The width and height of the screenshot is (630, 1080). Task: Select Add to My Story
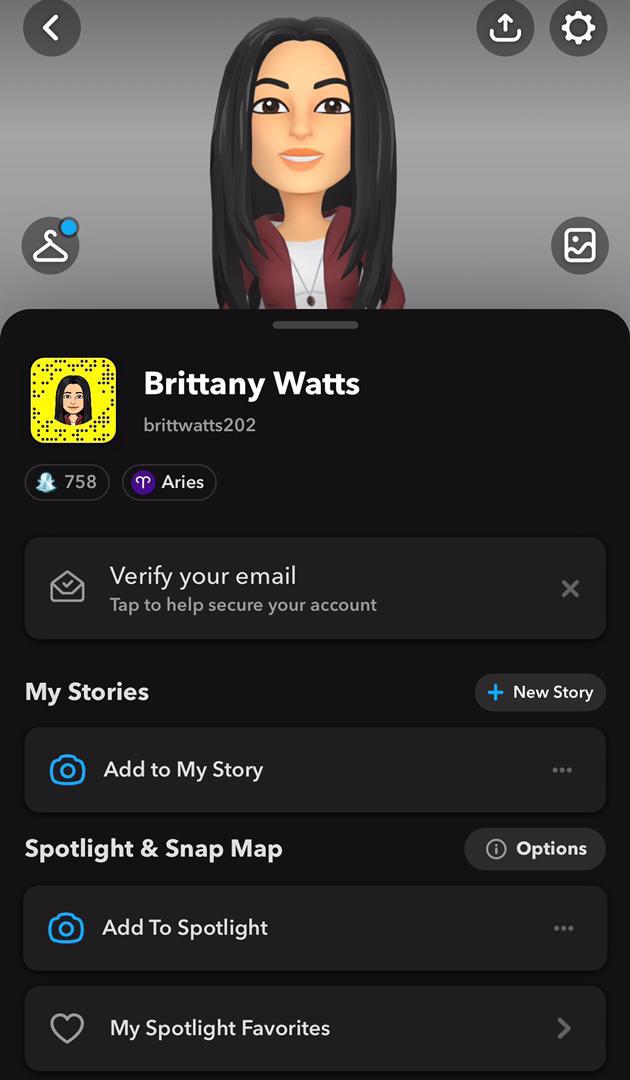point(183,770)
